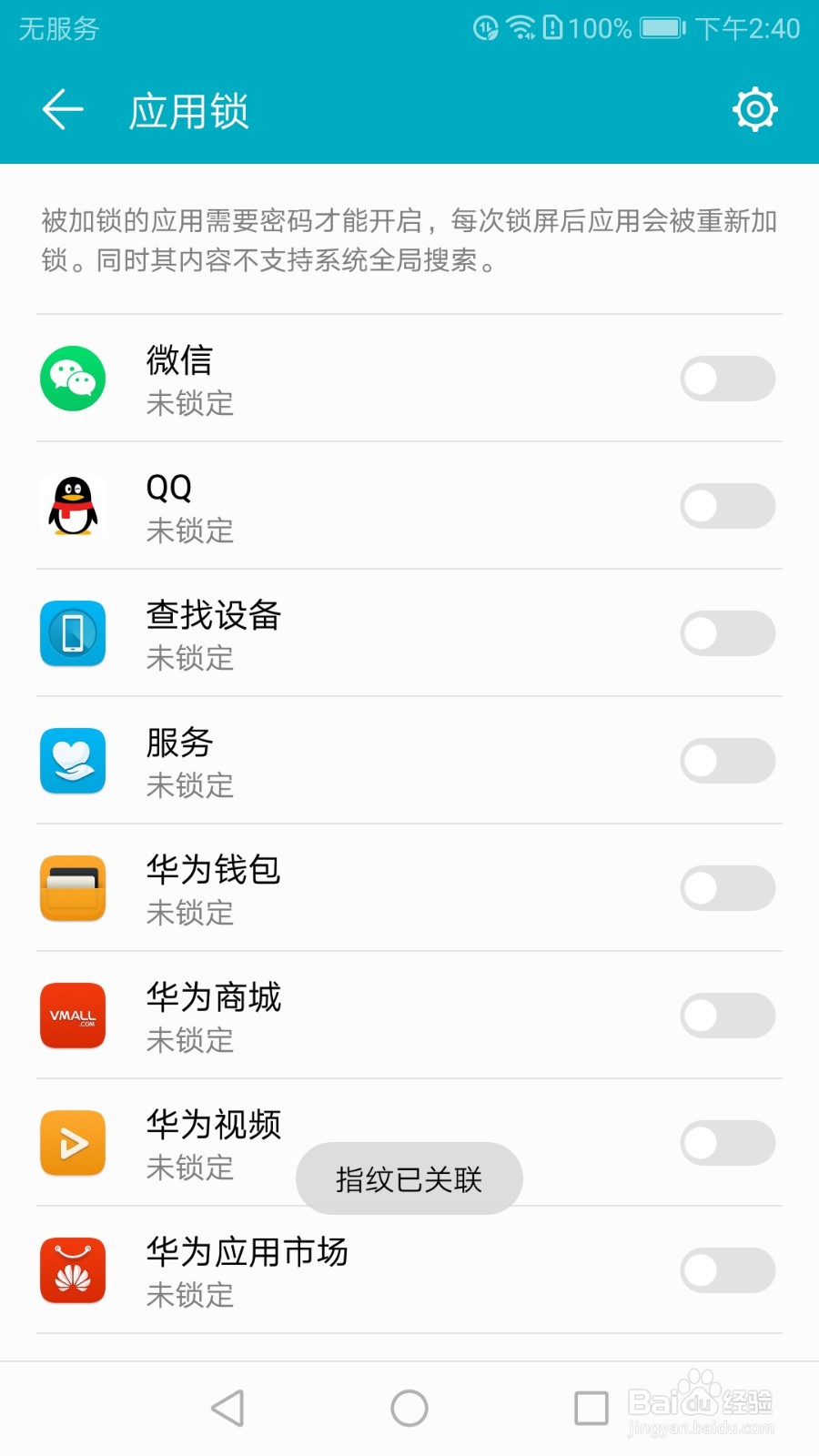Enable the lock switch for 微信
Screen dimensions: 819x1456
coord(727,379)
